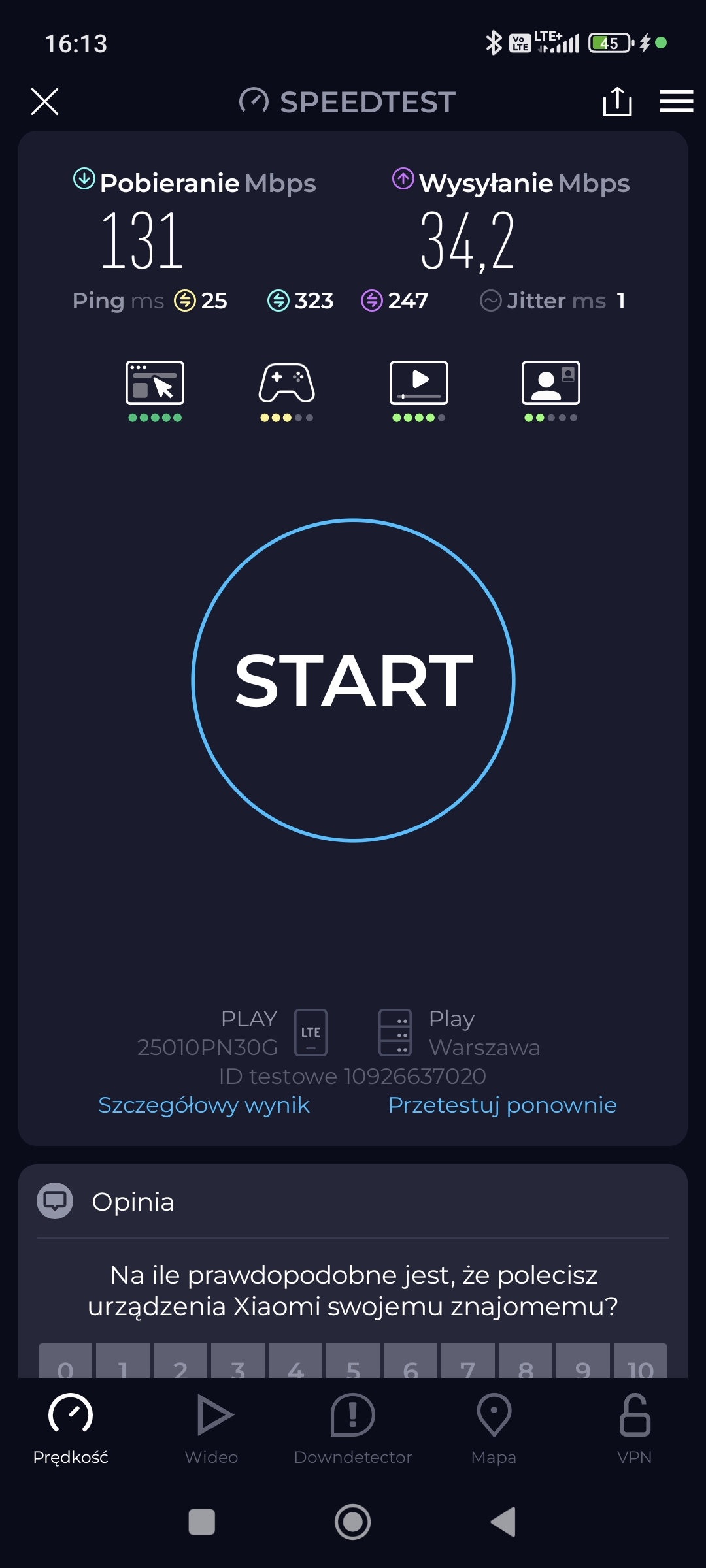View gaming experience rating

pos(287,390)
